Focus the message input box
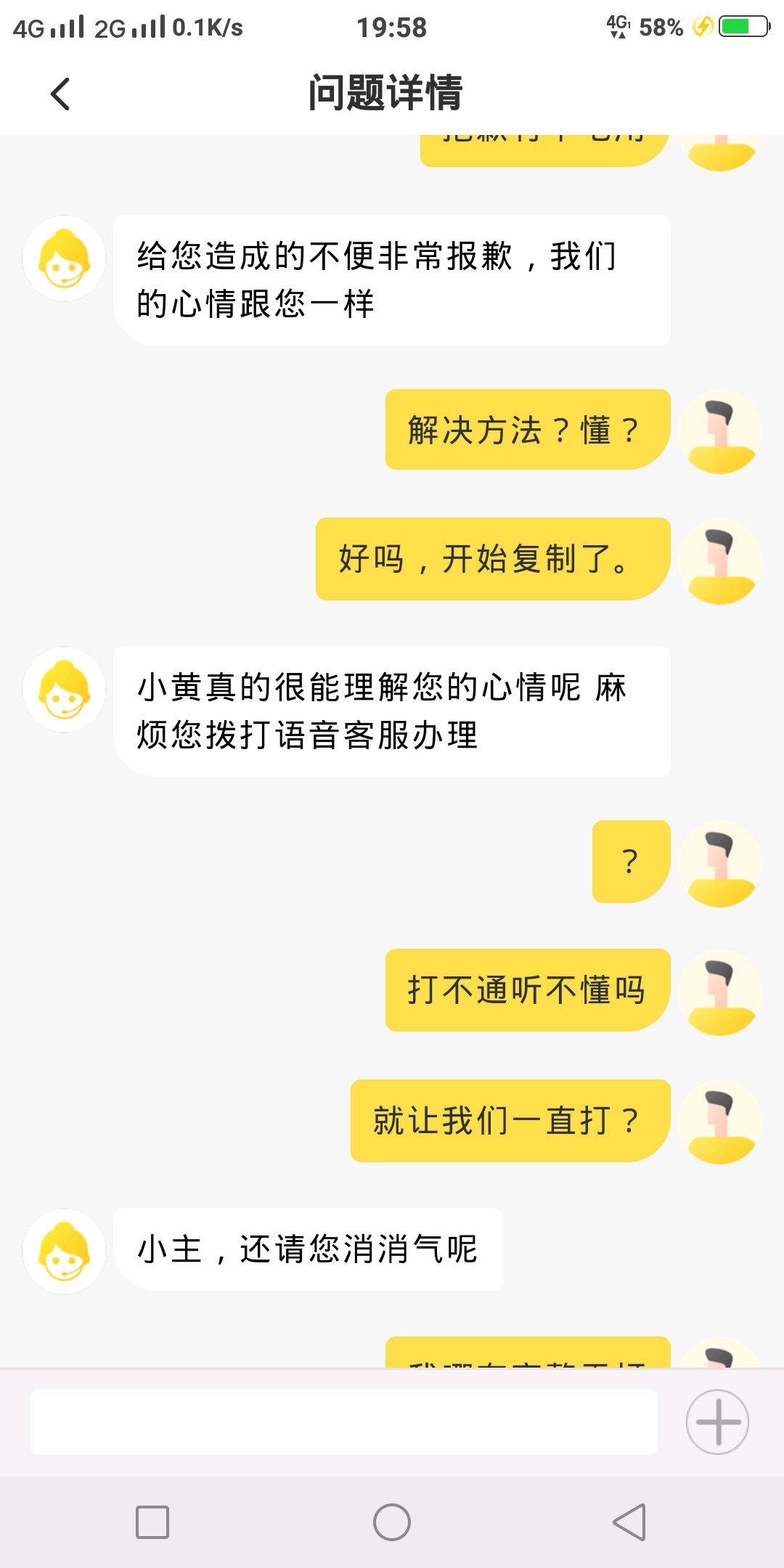Image resolution: width=784 pixels, height=1568 pixels. [343, 1421]
